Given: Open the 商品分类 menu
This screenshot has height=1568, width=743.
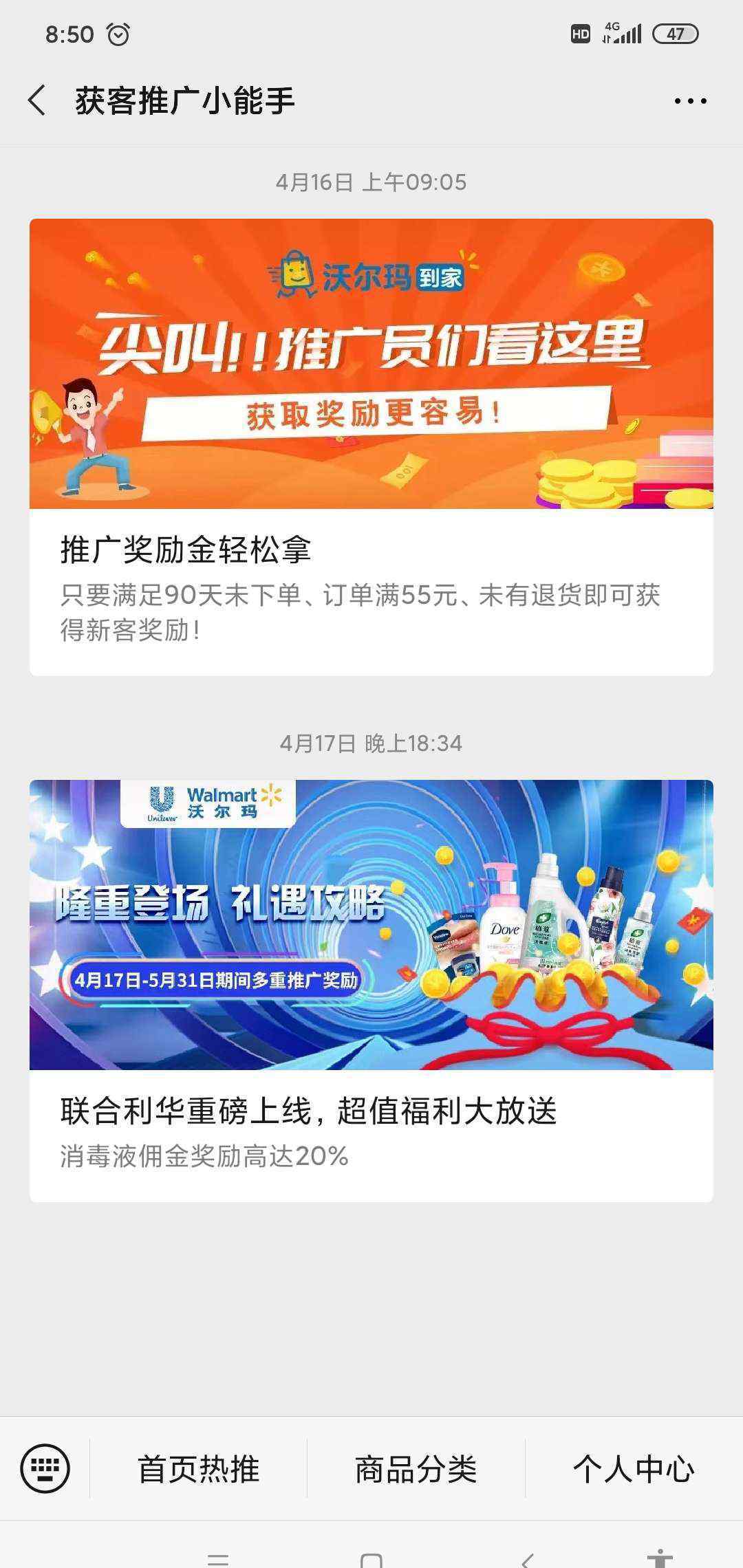Looking at the screenshot, I should (x=416, y=1469).
